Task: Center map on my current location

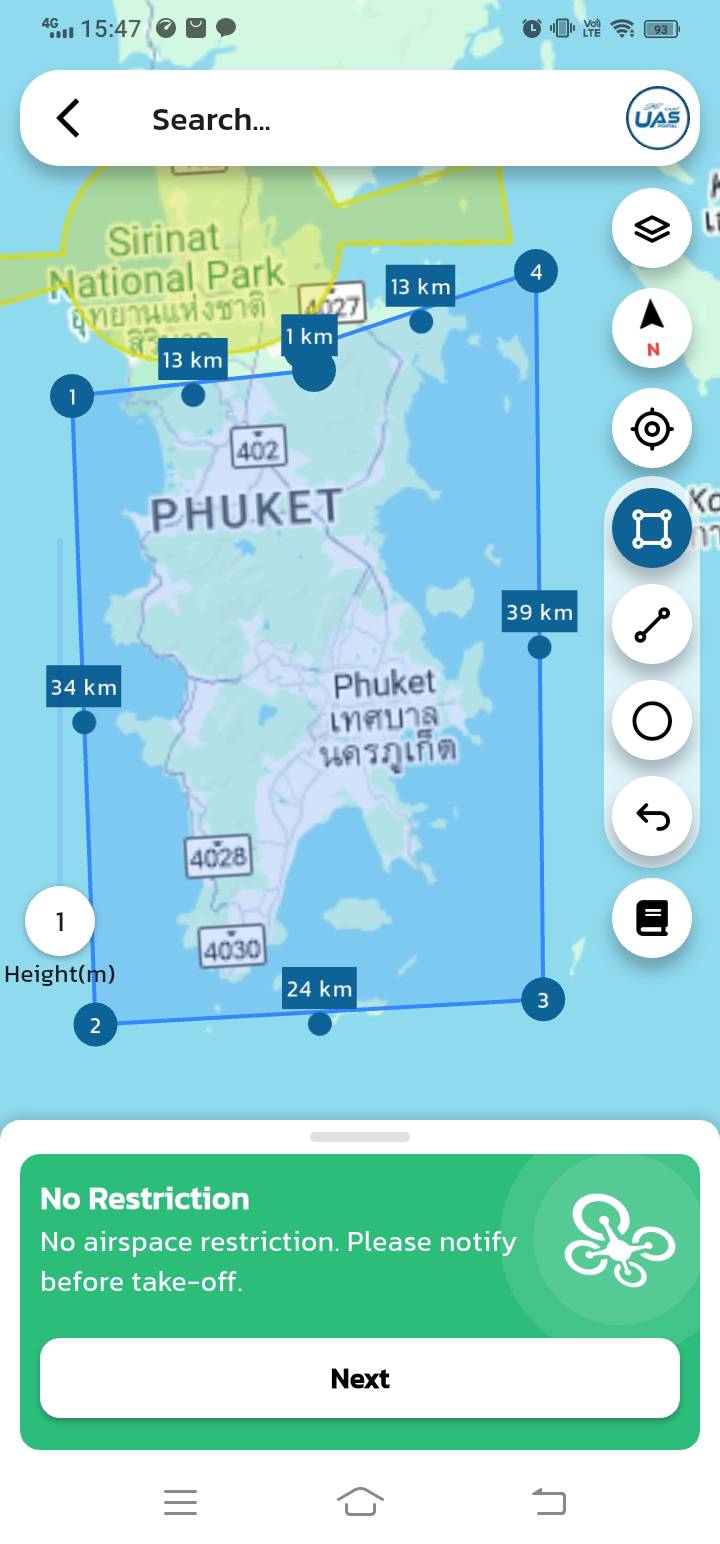Action: pos(652,429)
